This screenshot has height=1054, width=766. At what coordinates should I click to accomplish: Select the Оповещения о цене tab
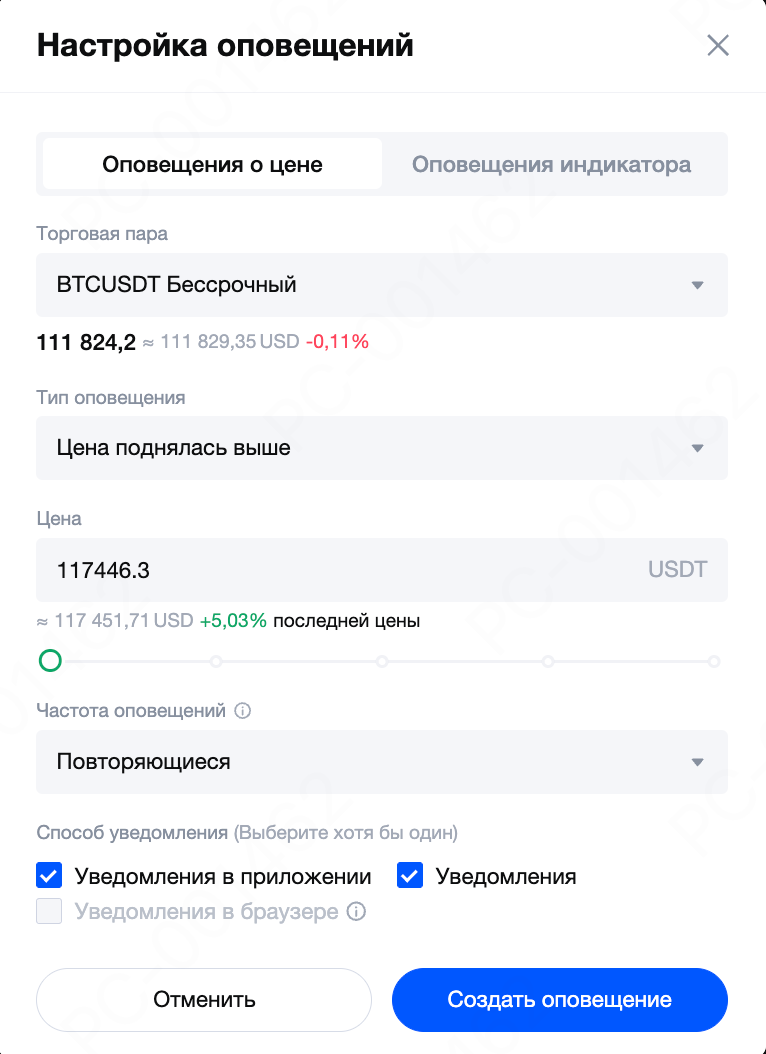[x=212, y=164]
